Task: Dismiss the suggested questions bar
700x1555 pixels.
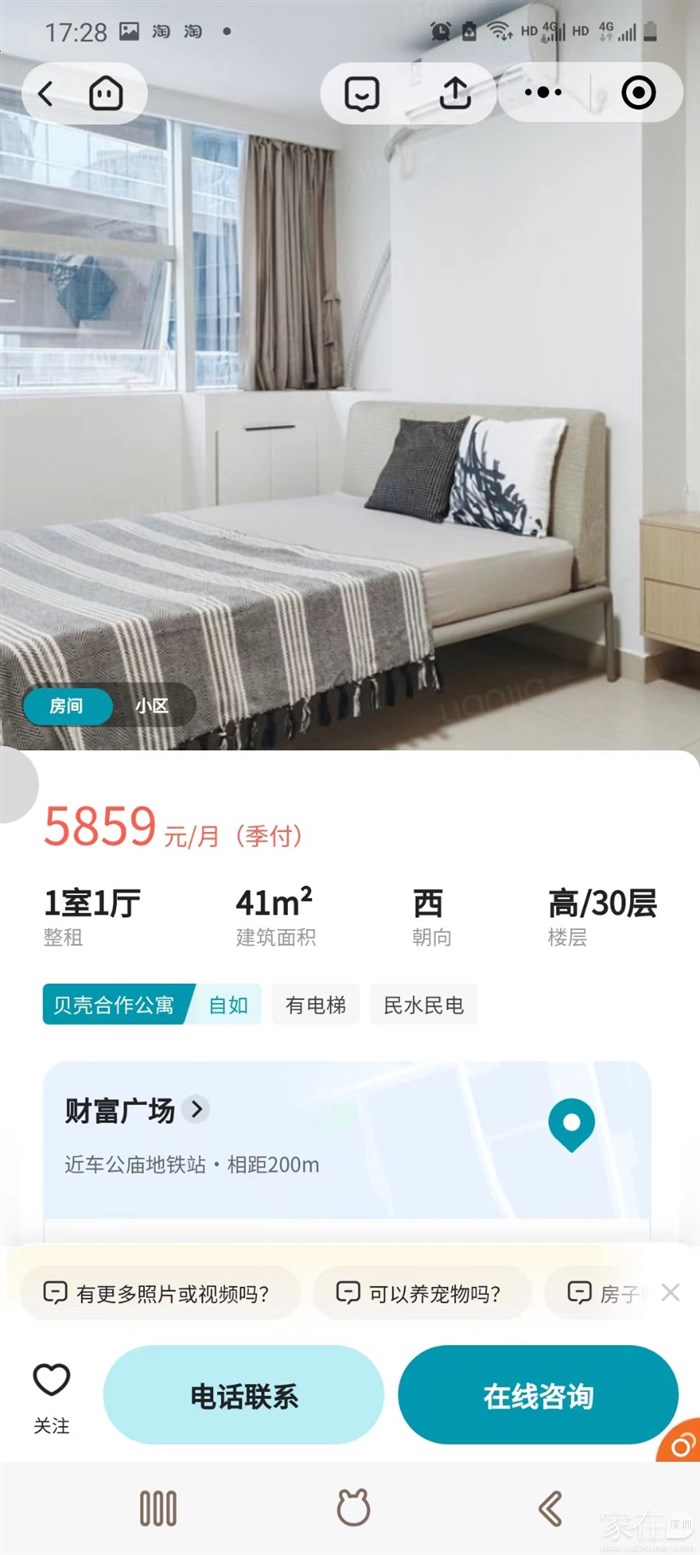Action: (670, 1292)
